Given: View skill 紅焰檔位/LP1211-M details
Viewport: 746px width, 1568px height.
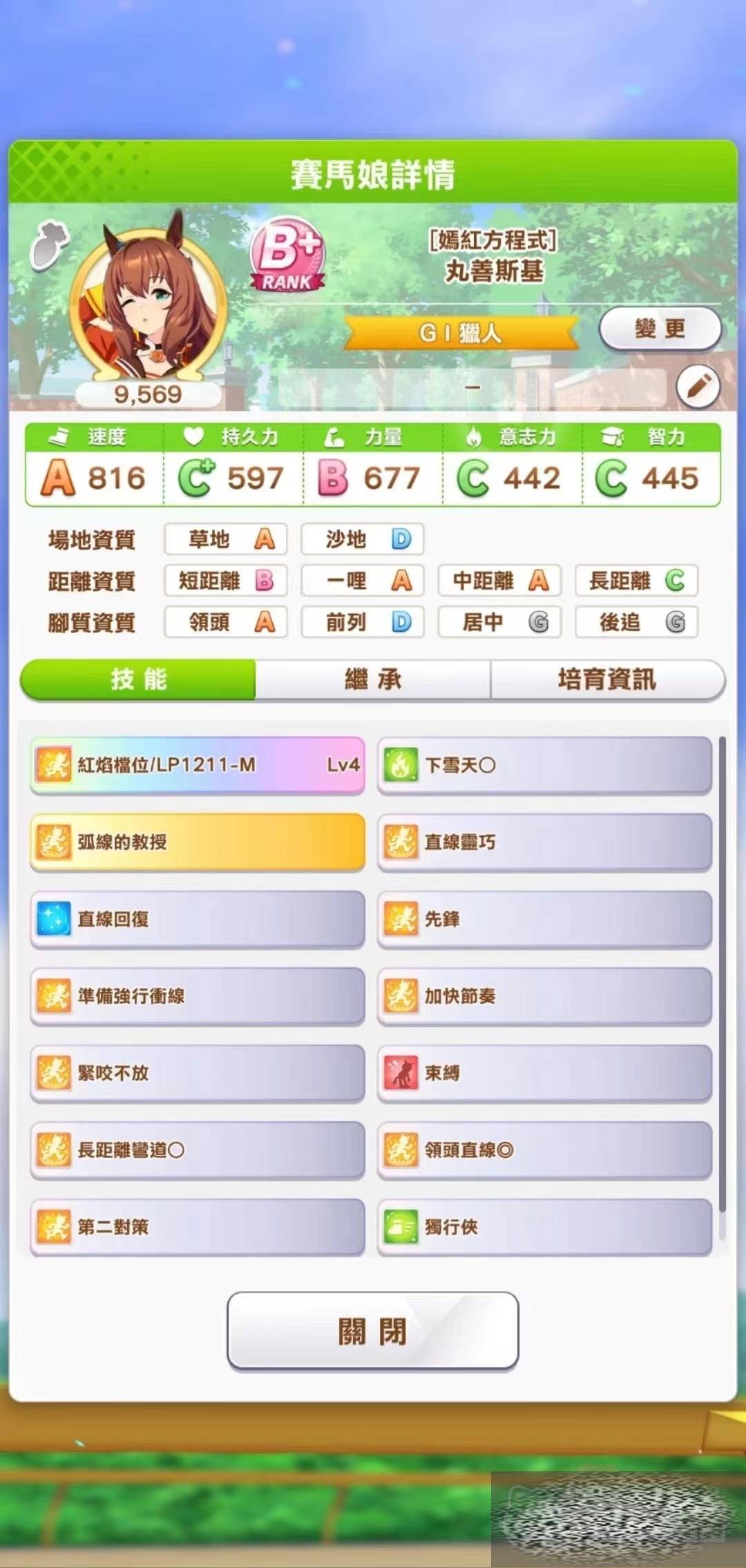Looking at the screenshot, I should [197, 765].
